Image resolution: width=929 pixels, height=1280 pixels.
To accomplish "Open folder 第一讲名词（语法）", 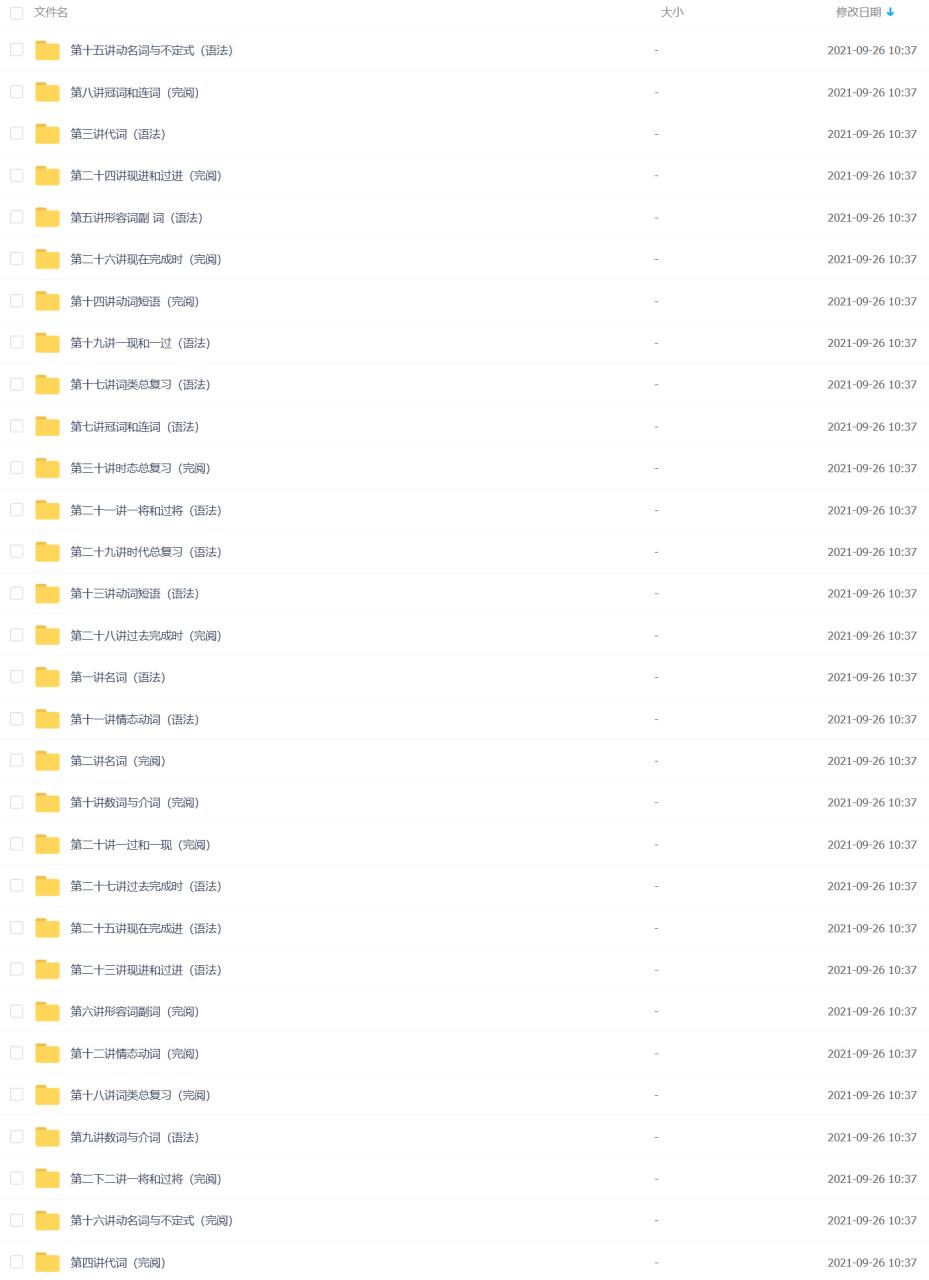I will click(118, 677).
